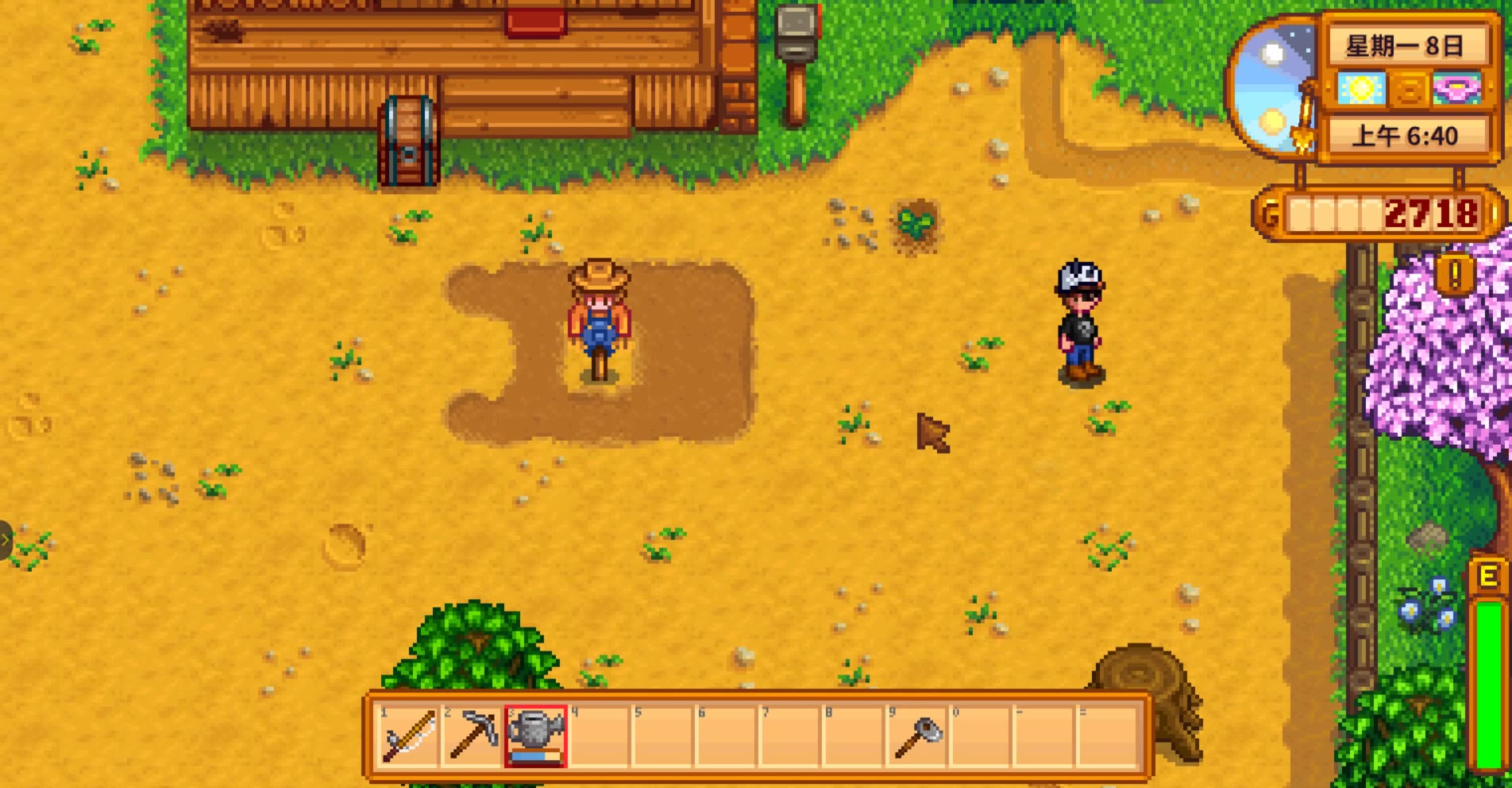Open the storage chest by the house
The width and height of the screenshot is (1512, 788).
tap(409, 143)
